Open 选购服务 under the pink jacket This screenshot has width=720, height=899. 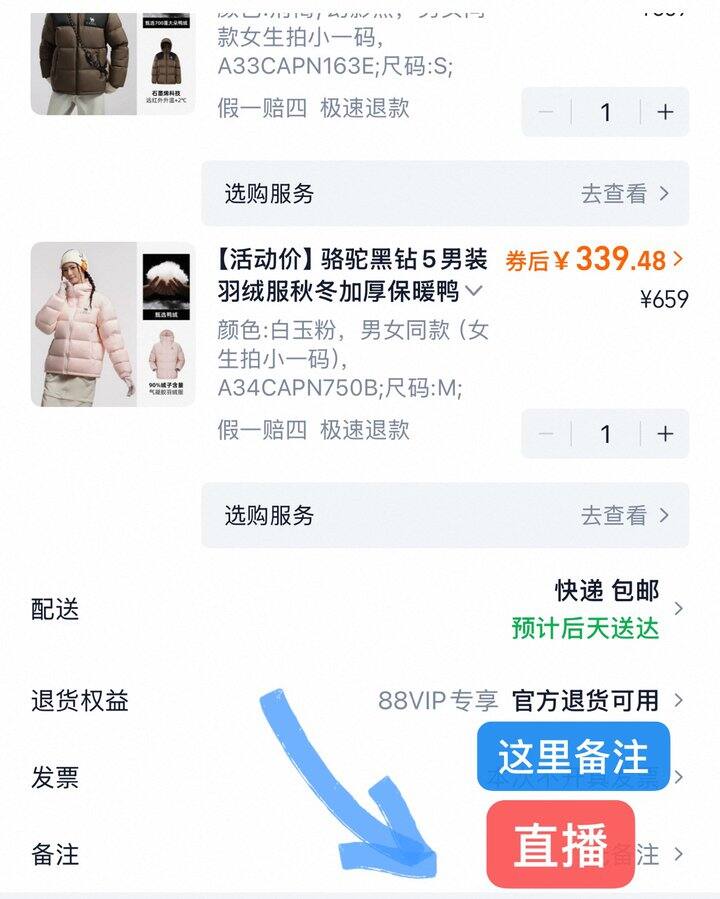point(445,515)
